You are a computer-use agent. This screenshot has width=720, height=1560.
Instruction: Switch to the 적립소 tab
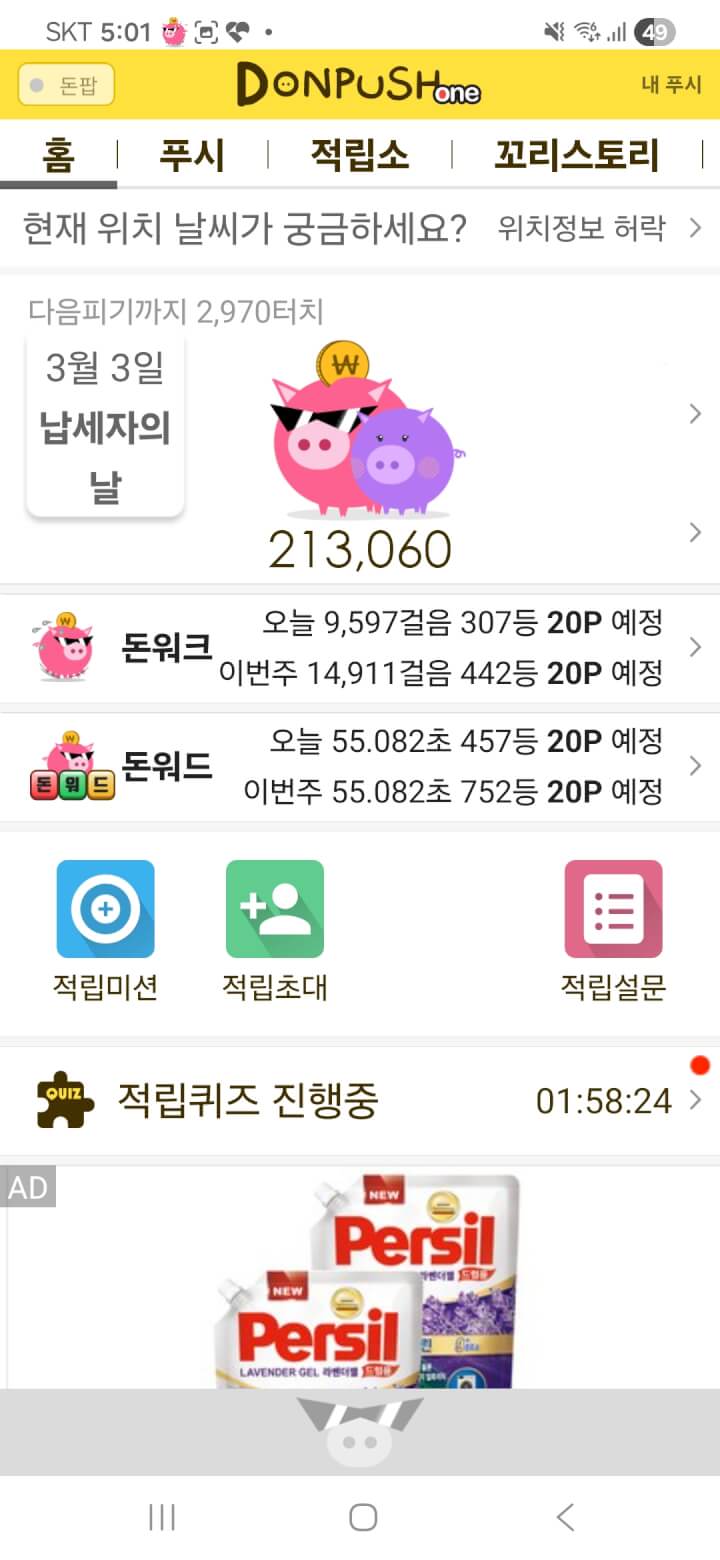[x=359, y=156]
